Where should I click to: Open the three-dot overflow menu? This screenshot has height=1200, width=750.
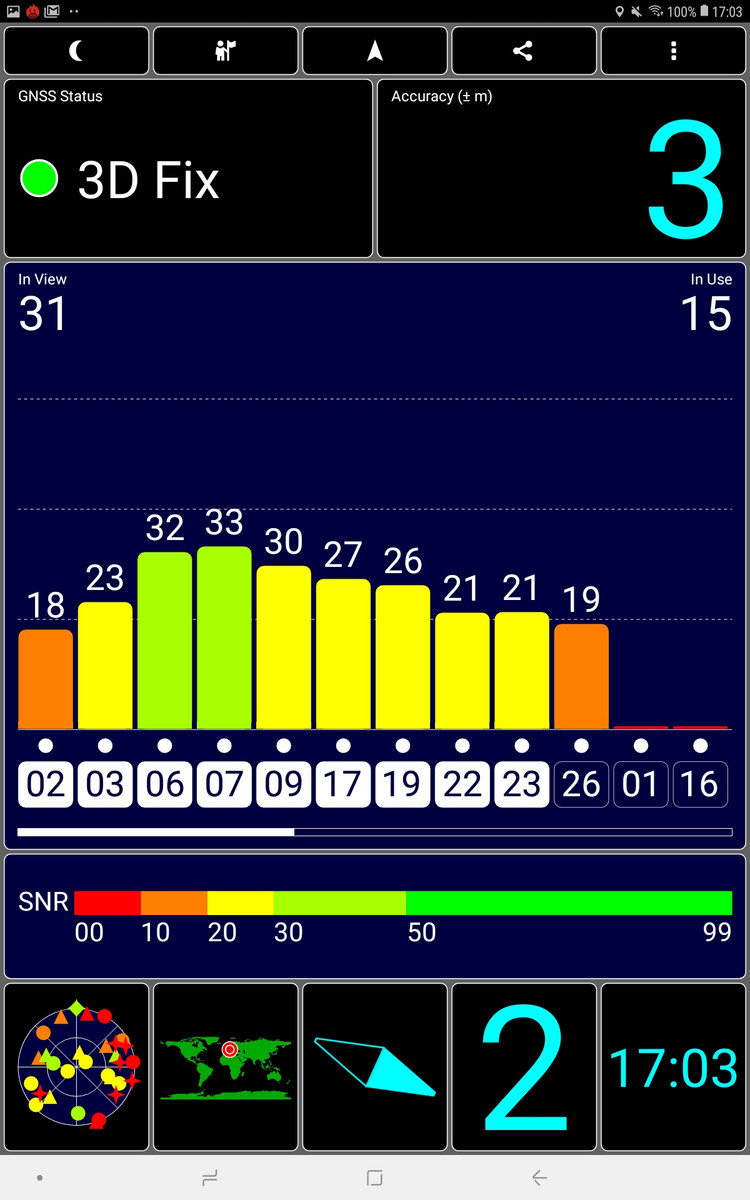pyautogui.click(x=674, y=51)
